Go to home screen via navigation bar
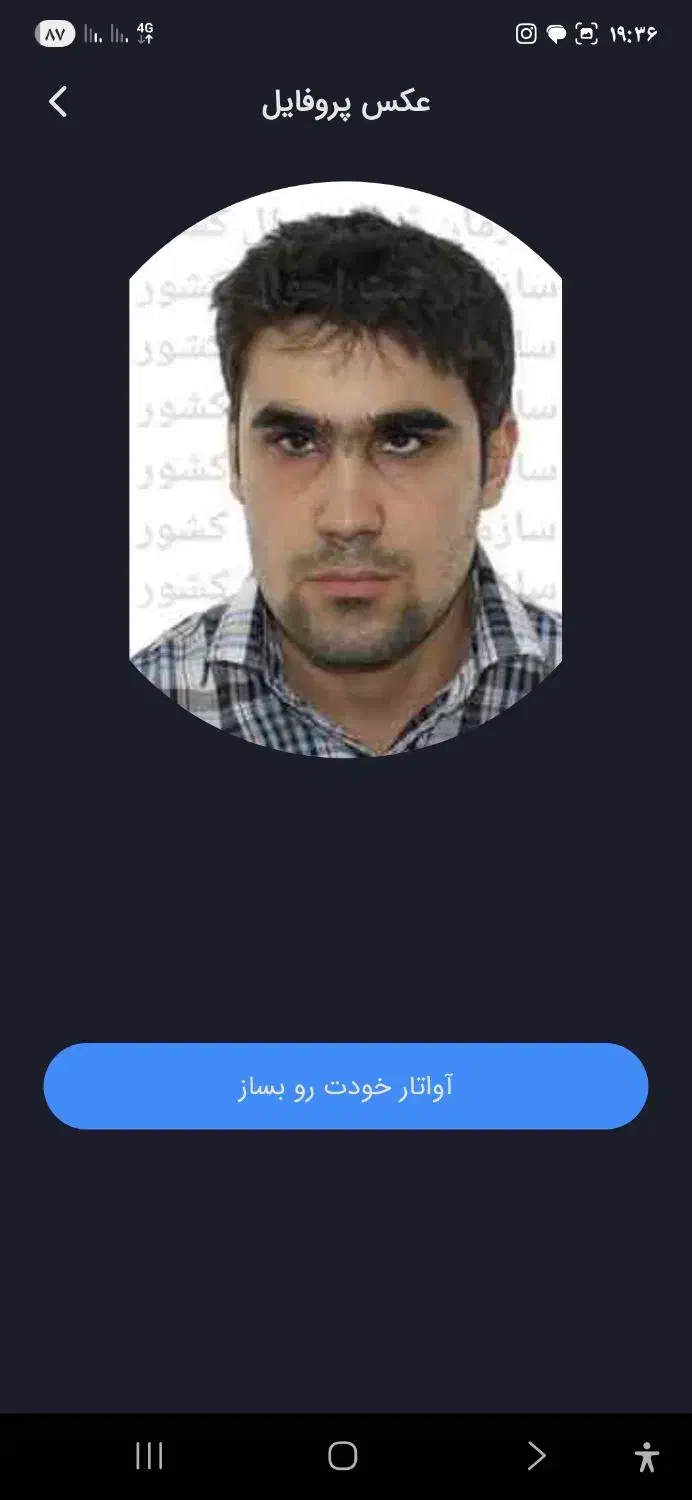This screenshot has width=692, height=1500. (x=343, y=1456)
